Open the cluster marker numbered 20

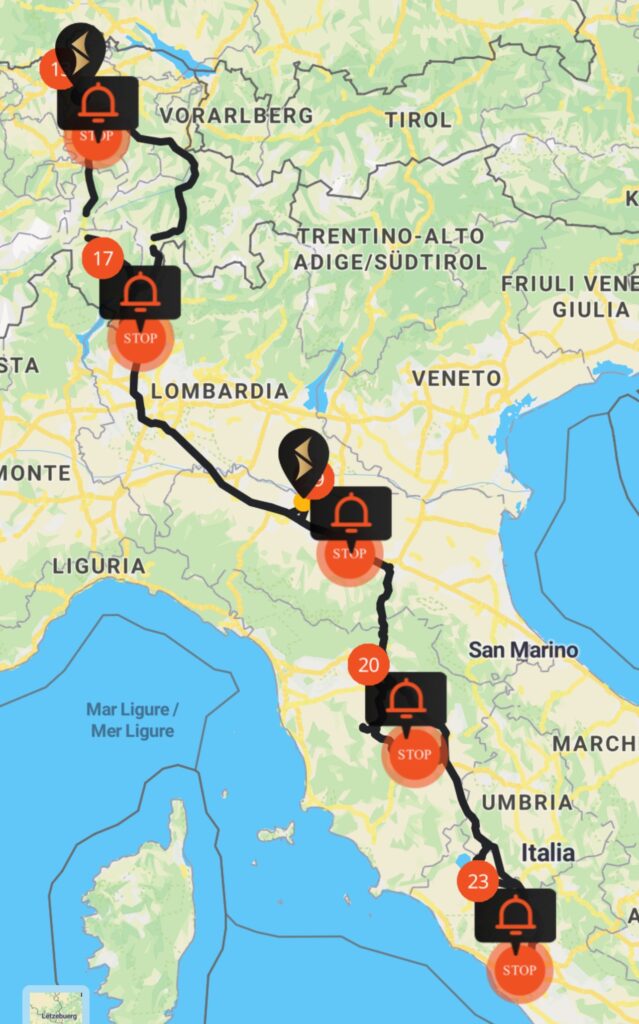coord(368,665)
